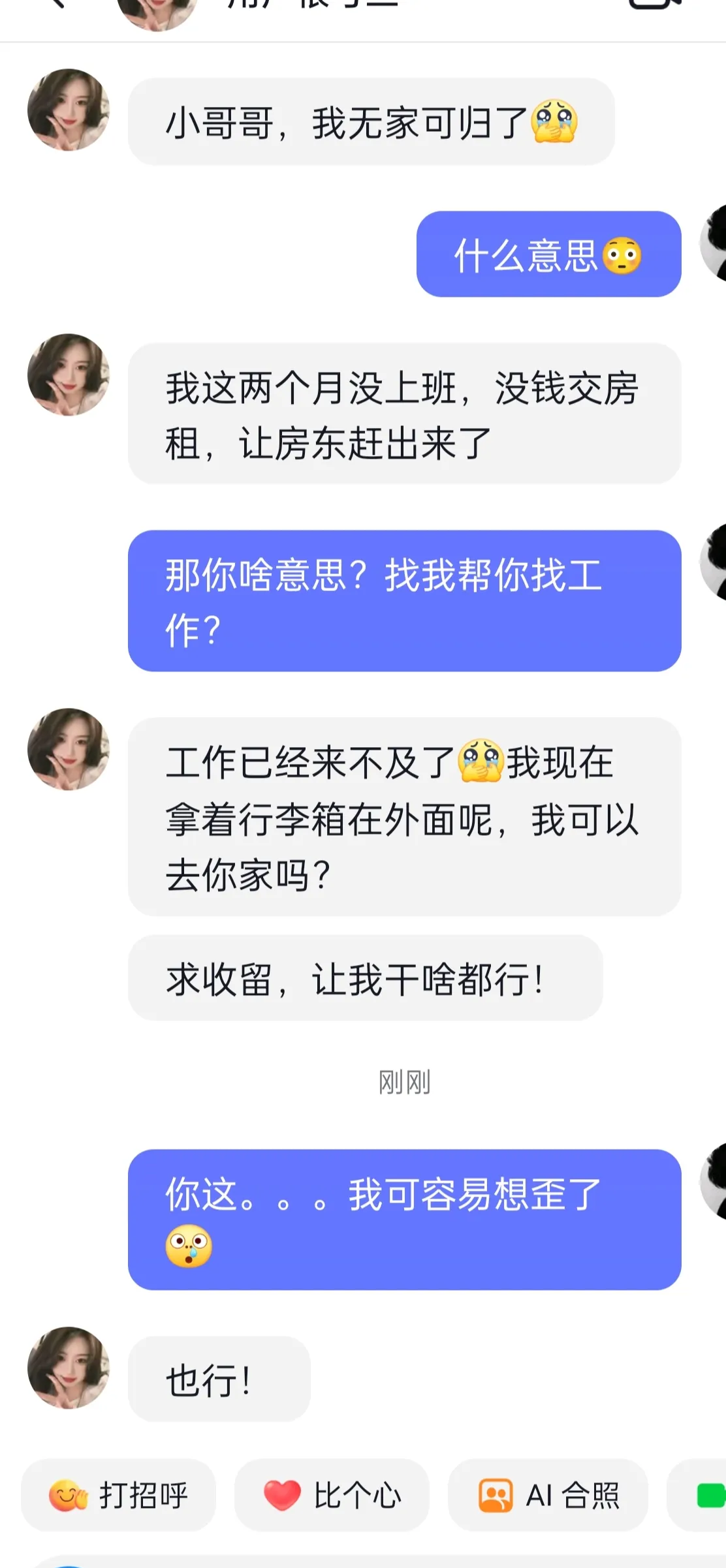Tap the hug emoji on the 打招呼 chip
This screenshot has width=726, height=1568.
[67, 1495]
